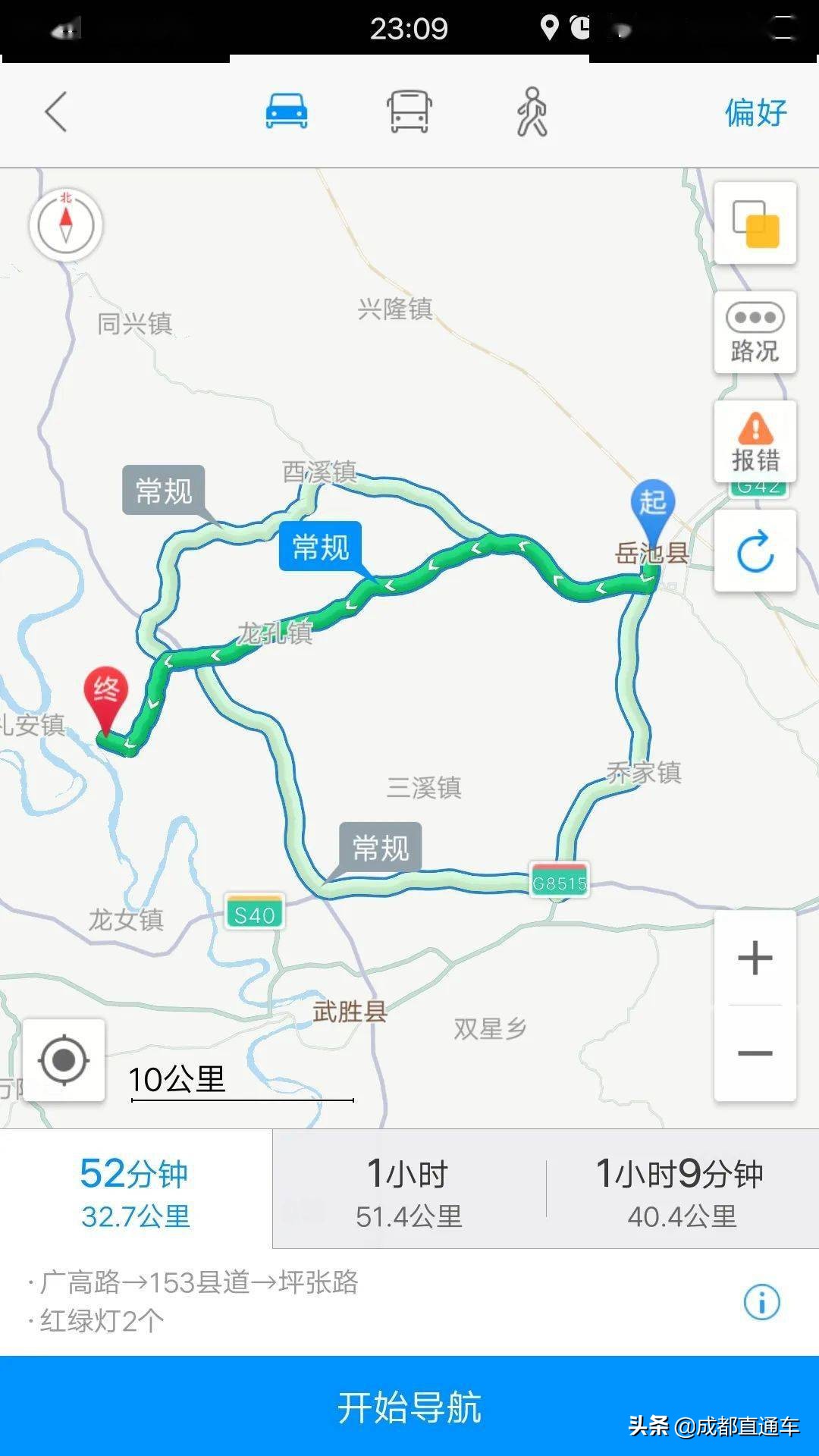The height and width of the screenshot is (1456, 819).
Task: Select the alternate 常规 route label on map
Action: coord(163,488)
